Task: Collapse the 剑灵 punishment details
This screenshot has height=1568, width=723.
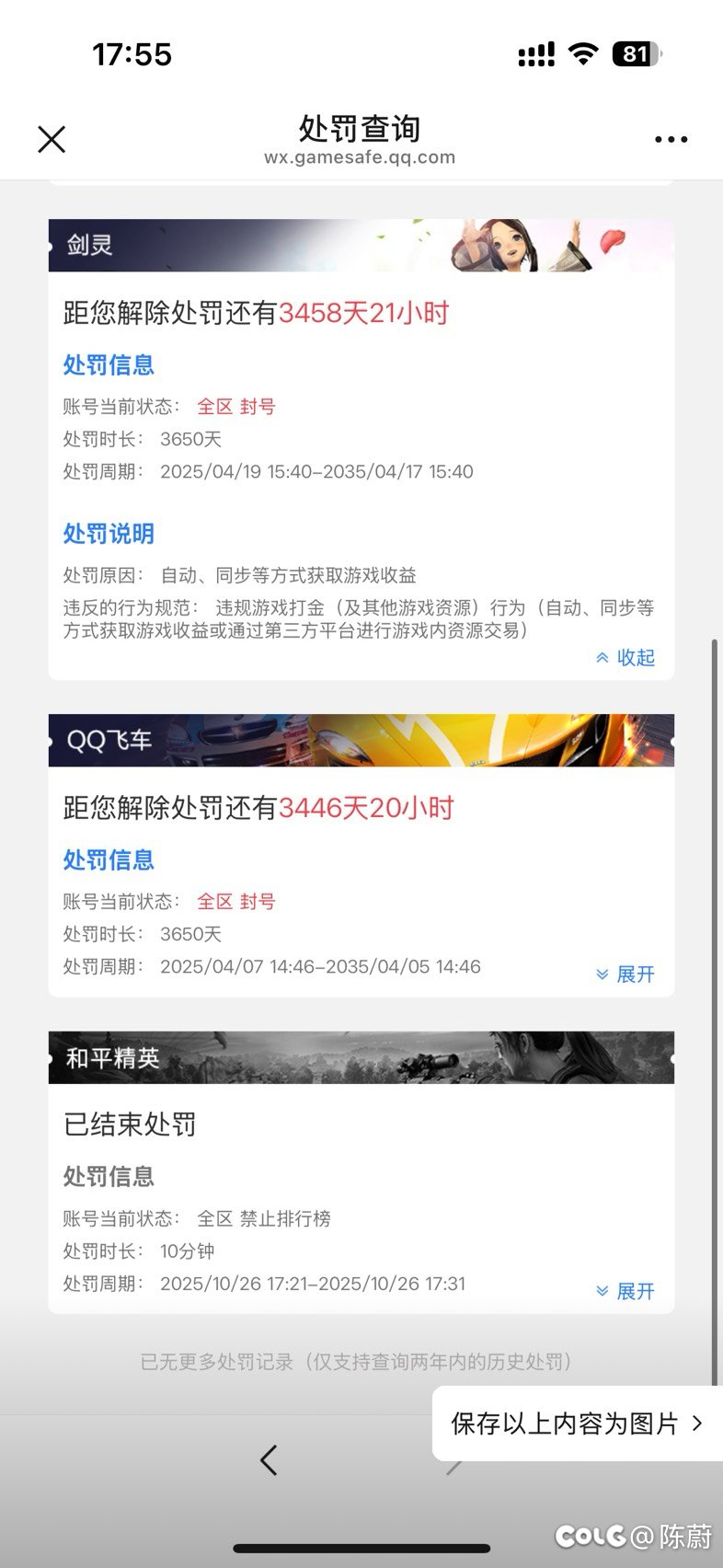Action: pyautogui.click(x=625, y=657)
